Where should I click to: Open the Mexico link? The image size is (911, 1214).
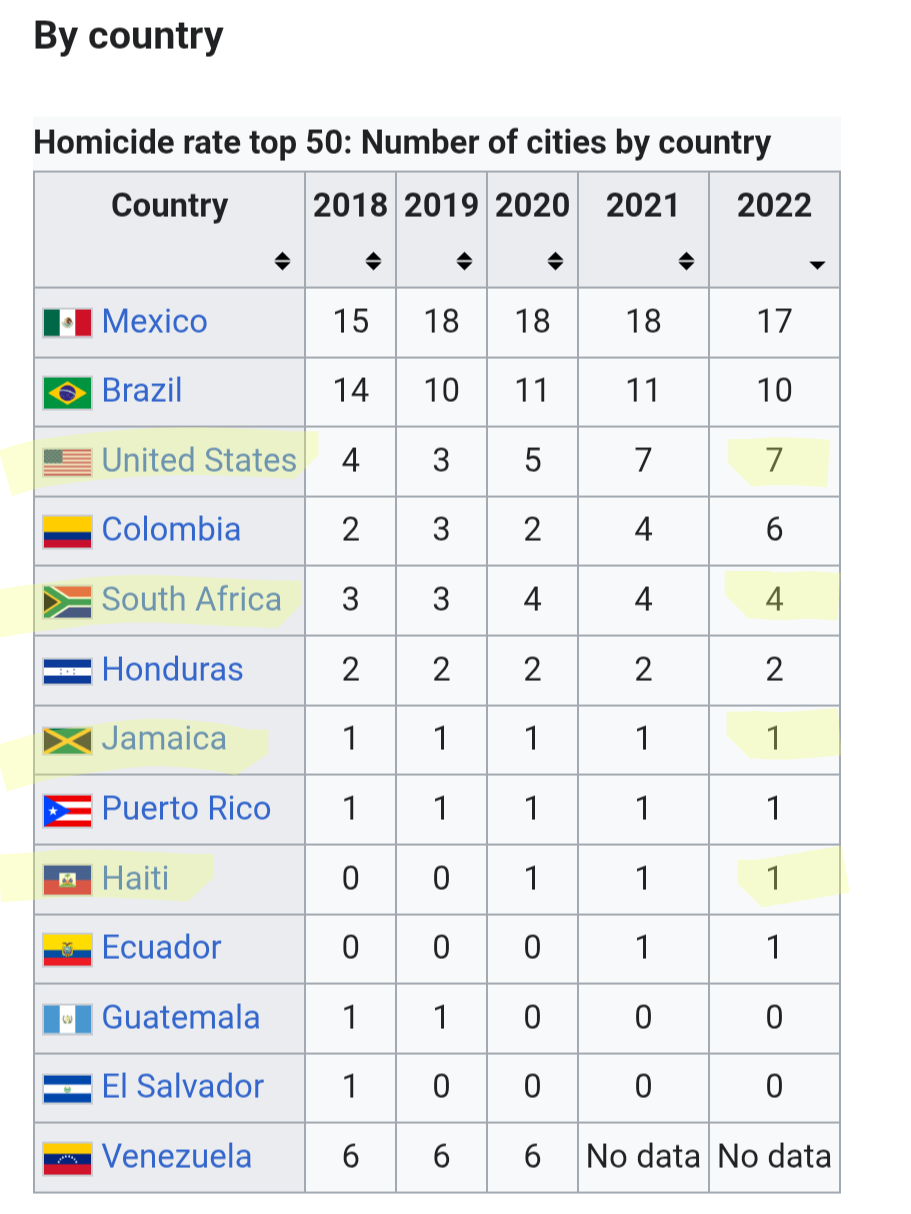154,321
